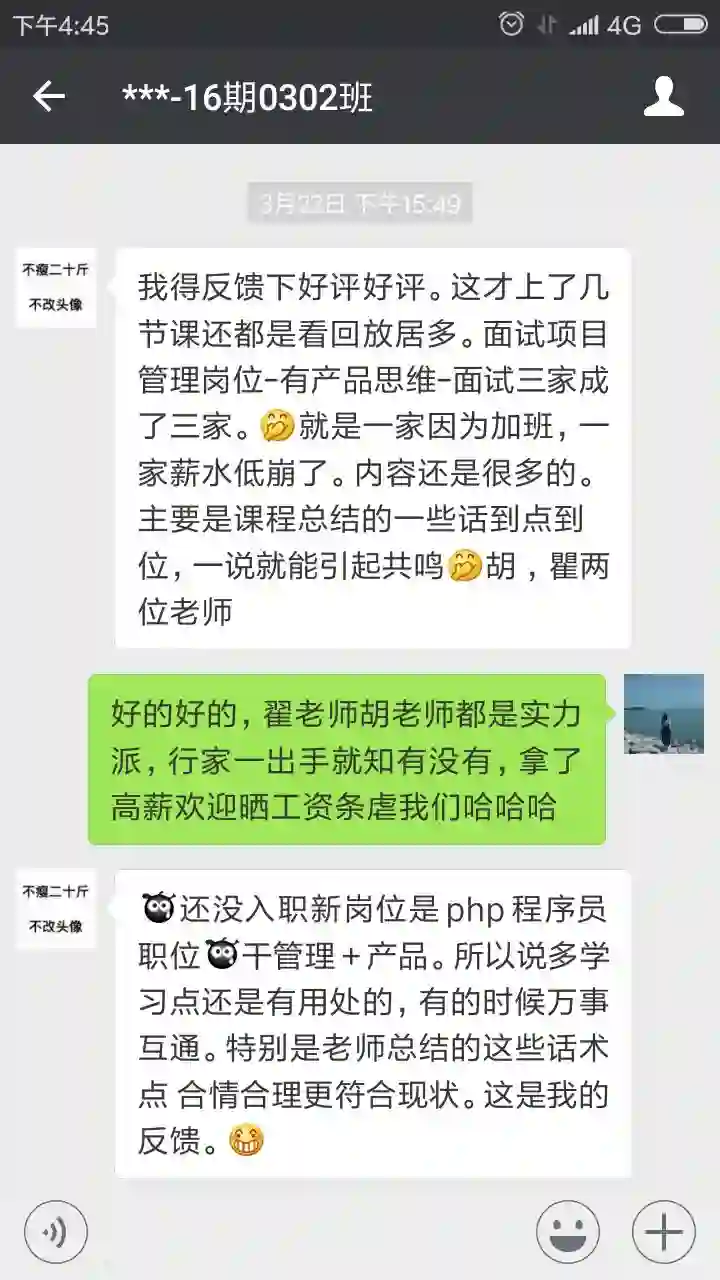This screenshot has width=720, height=1280.
Task: Tap the sender avatar beside the 我得反馈下好评 message
Action: (x=56, y=288)
